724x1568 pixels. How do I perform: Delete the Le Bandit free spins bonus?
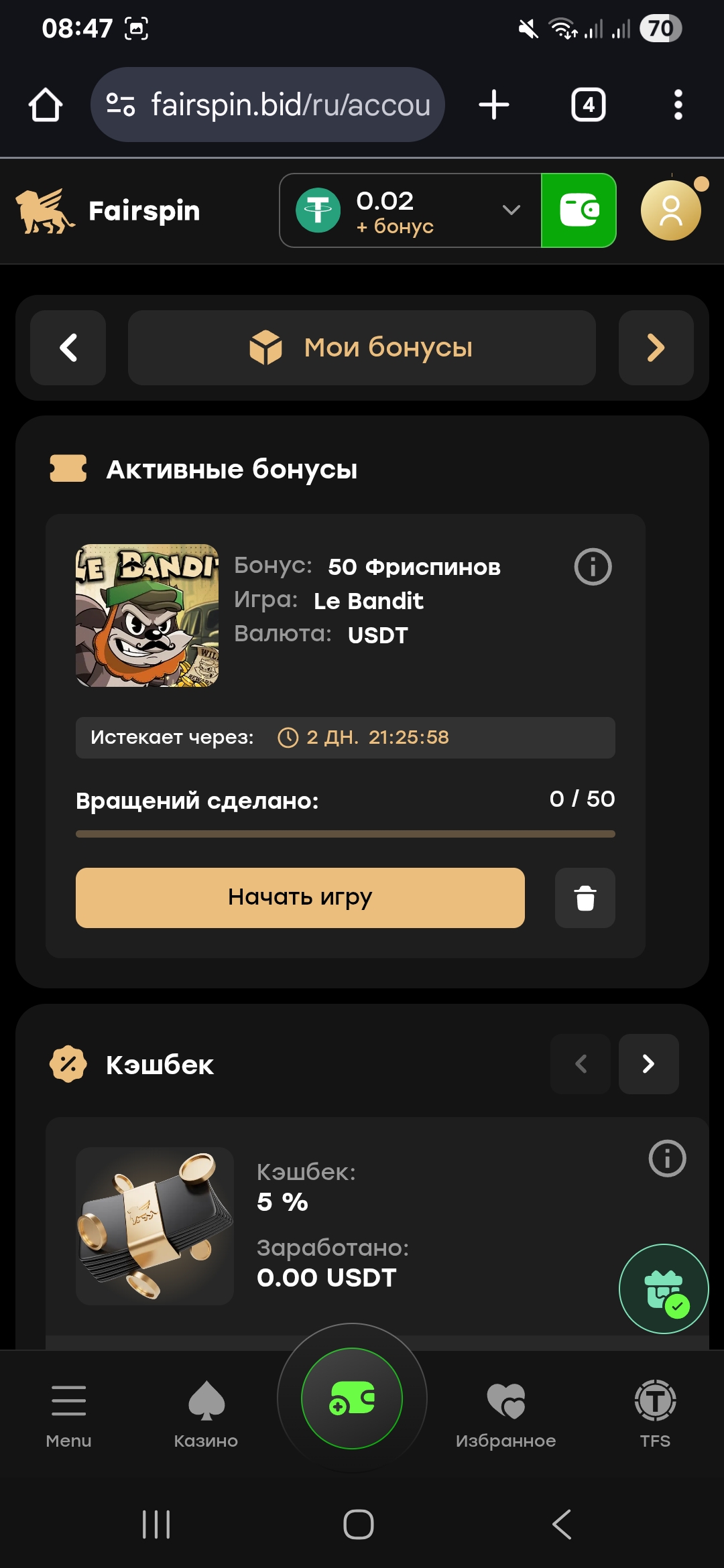pos(585,897)
